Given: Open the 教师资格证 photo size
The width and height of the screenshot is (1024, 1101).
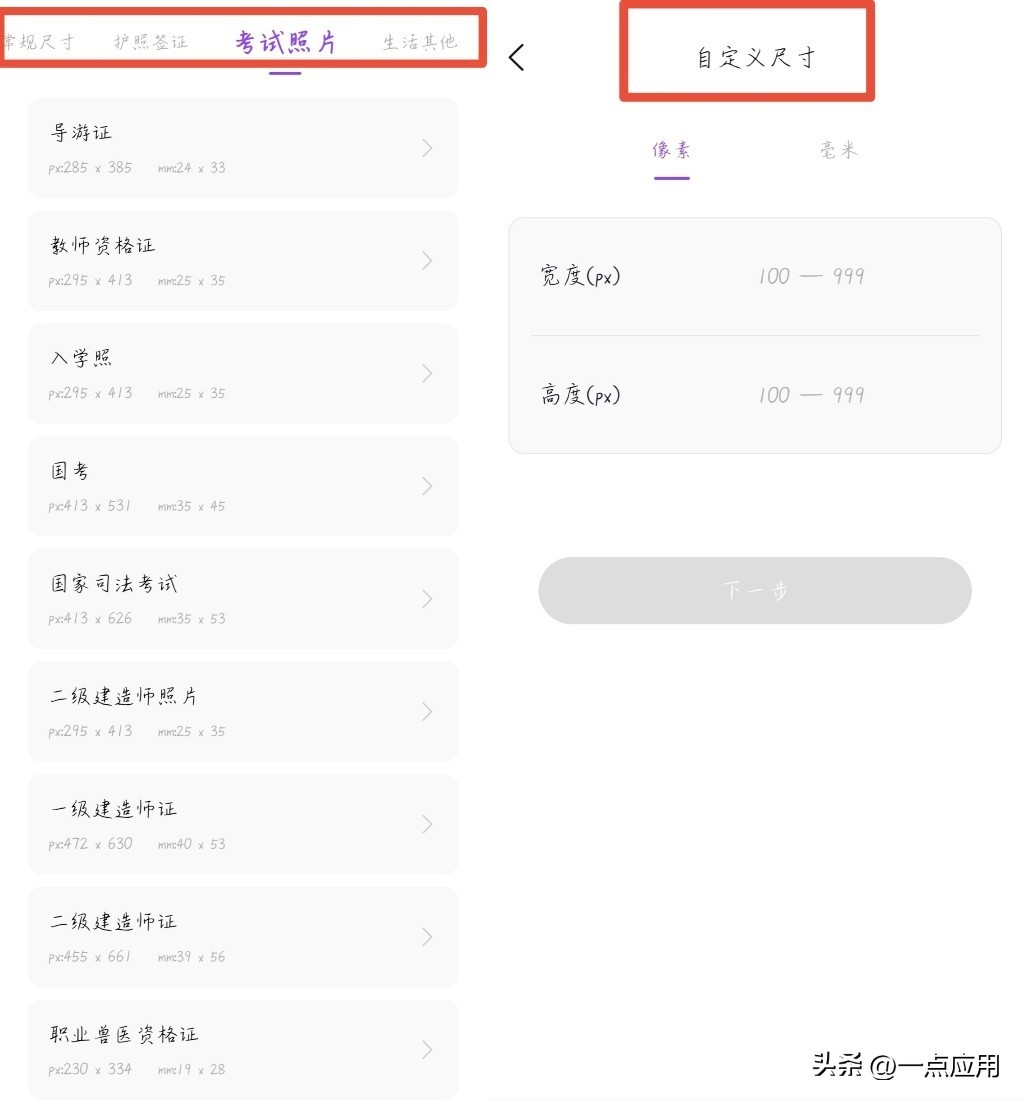Looking at the screenshot, I should (x=243, y=261).
